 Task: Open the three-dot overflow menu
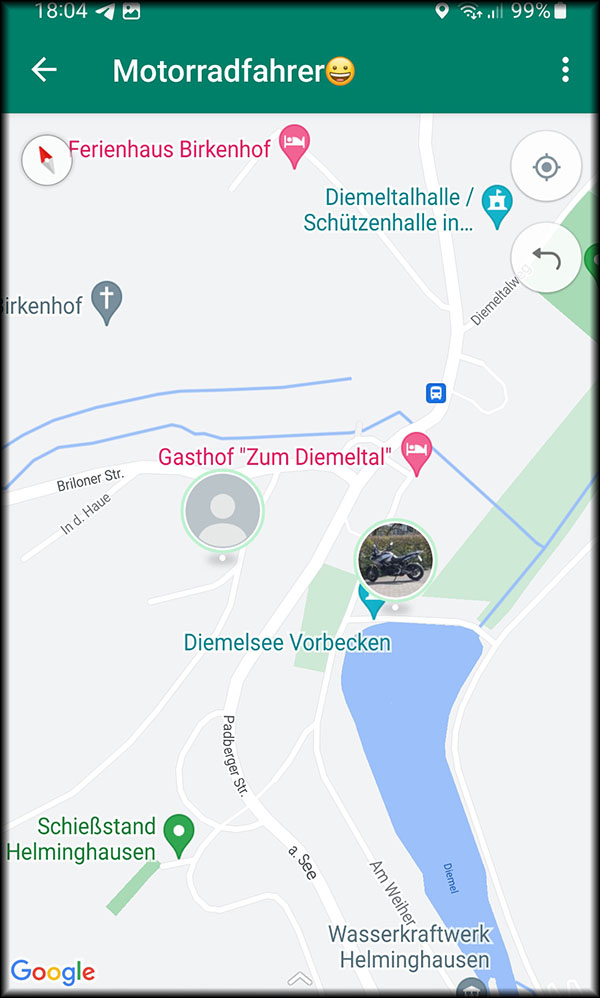click(565, 69)
